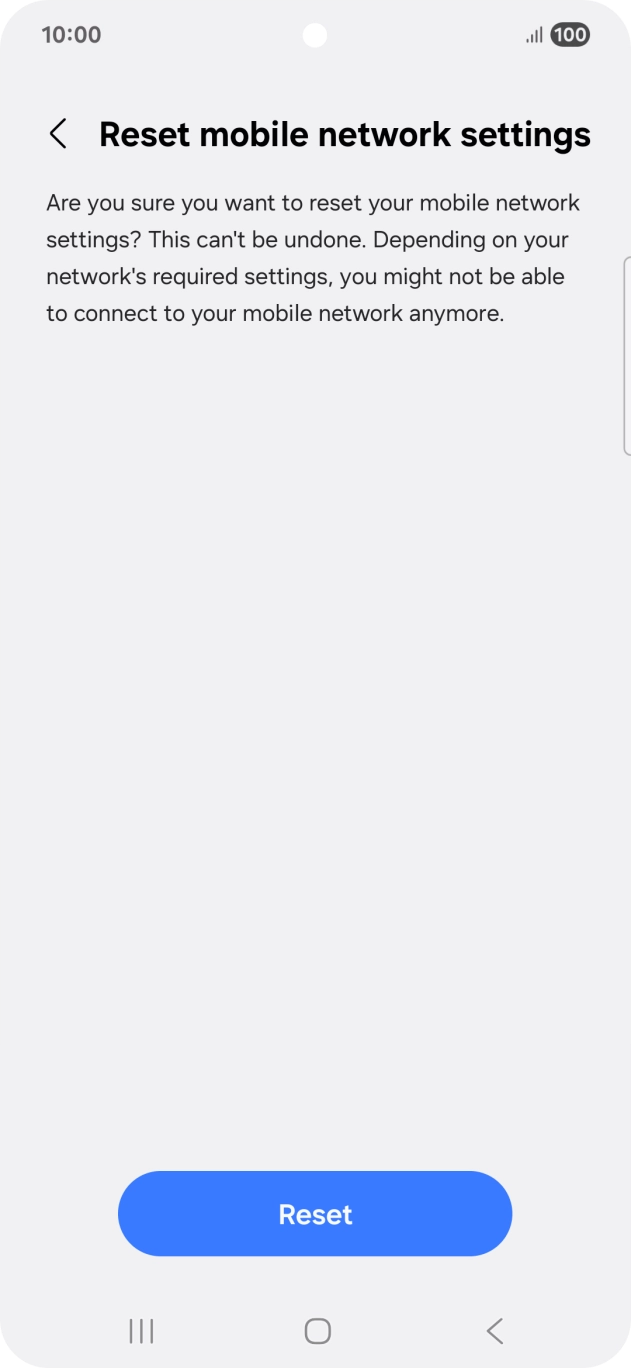This screenshot has height=1368, width=631.
Task: Go to the home screen
Action: (x=317, y=1331)
